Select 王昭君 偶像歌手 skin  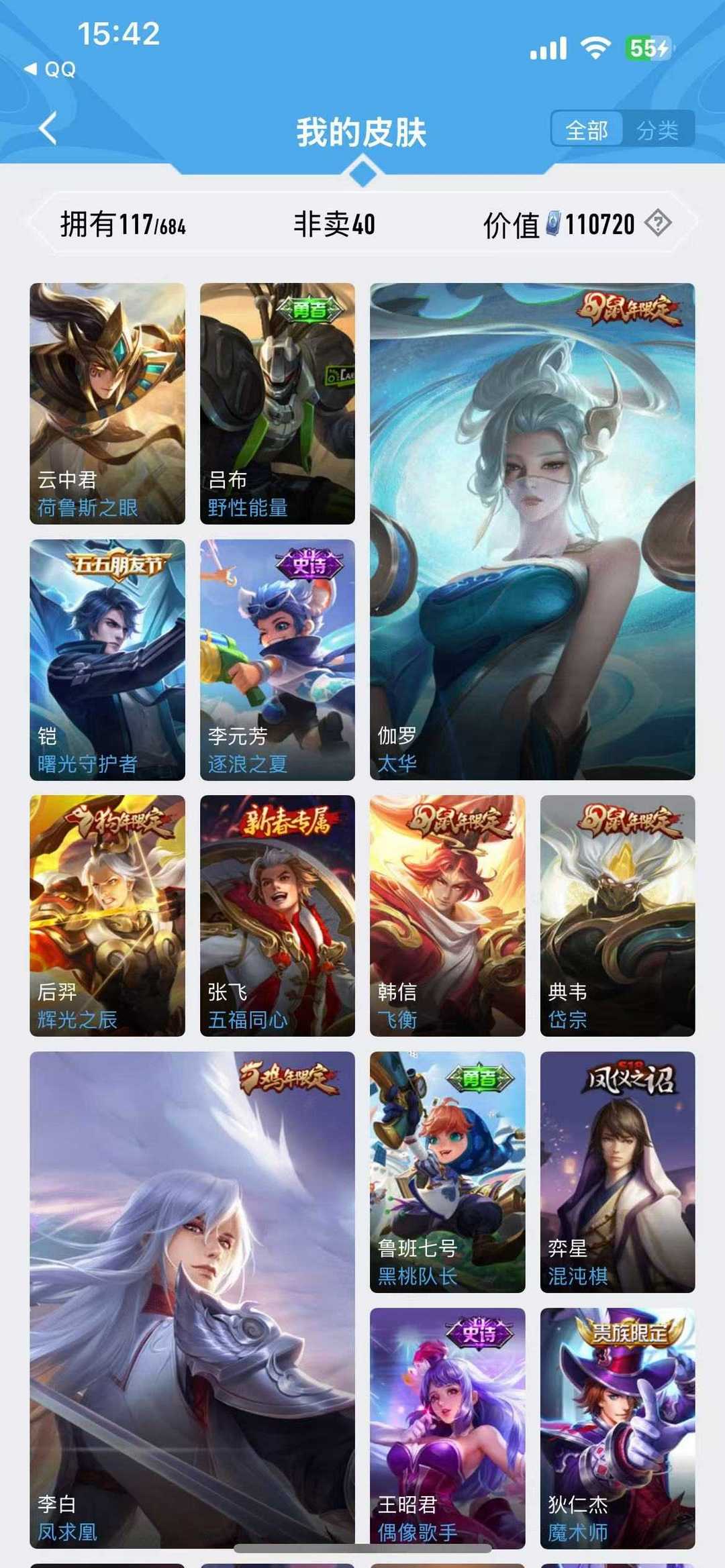coord(447,1428)
